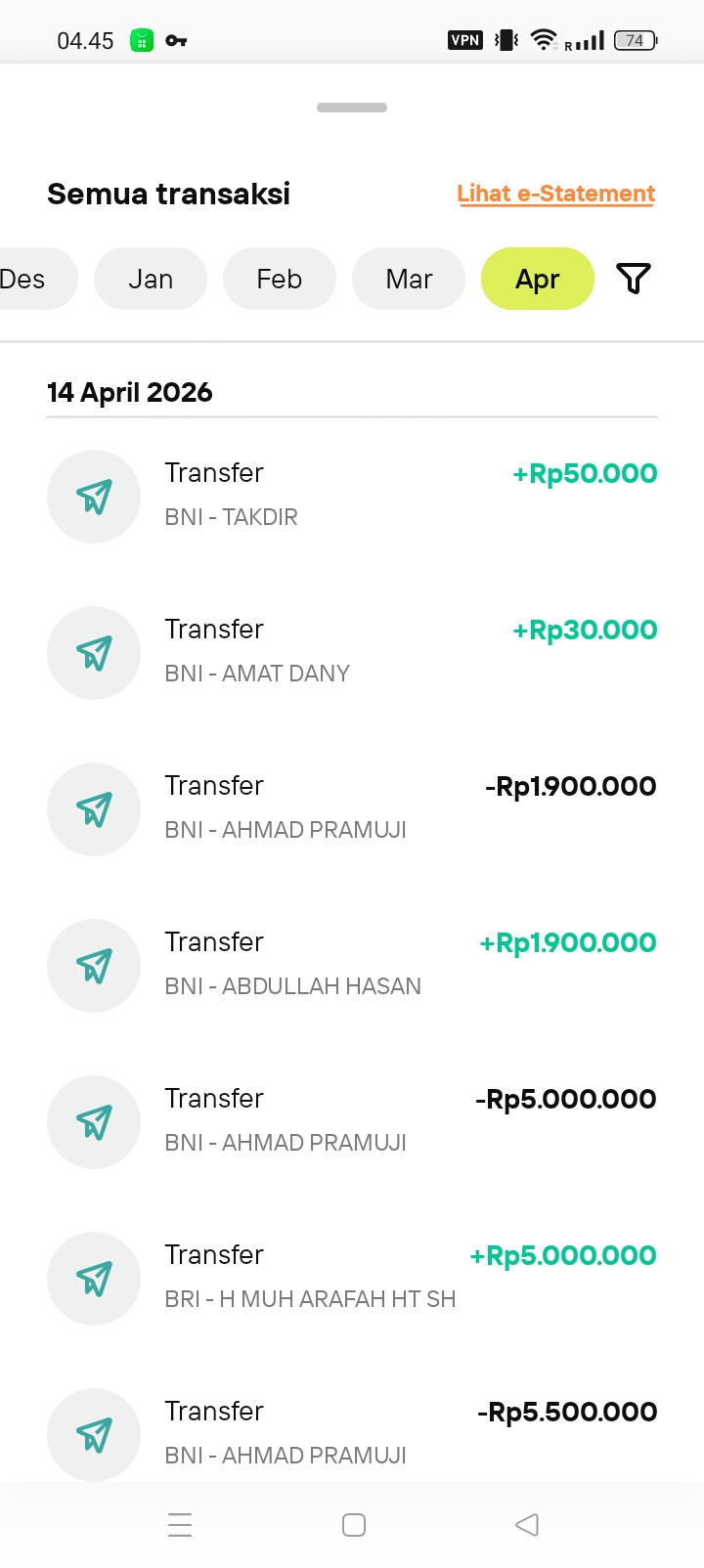Open the -Rp5.000.000 transfer to AHMAD PRAMUJI
The image size is (704, 1568).
click(x=352, y=1121)
